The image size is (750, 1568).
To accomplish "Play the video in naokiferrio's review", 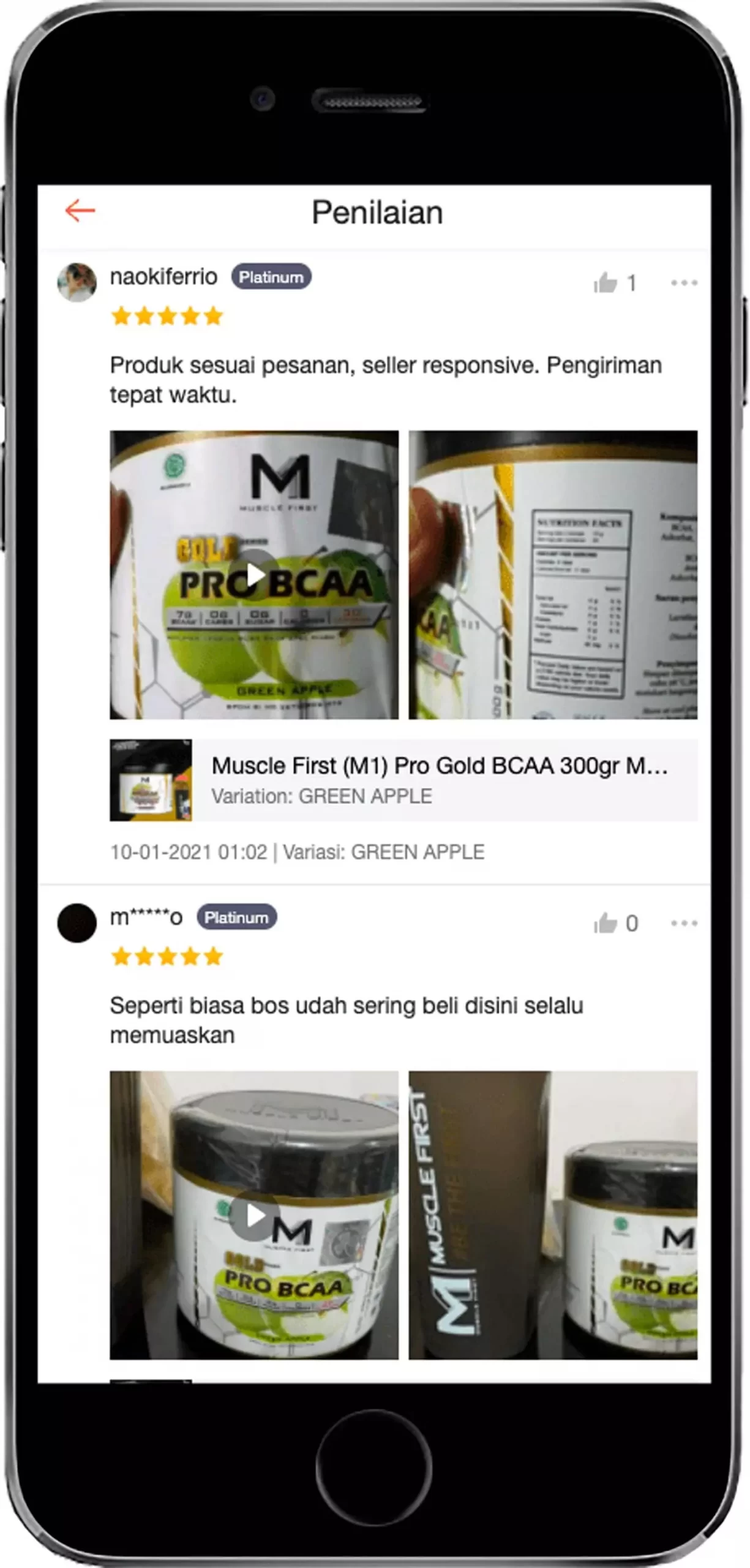I will (x=257, y=575).
